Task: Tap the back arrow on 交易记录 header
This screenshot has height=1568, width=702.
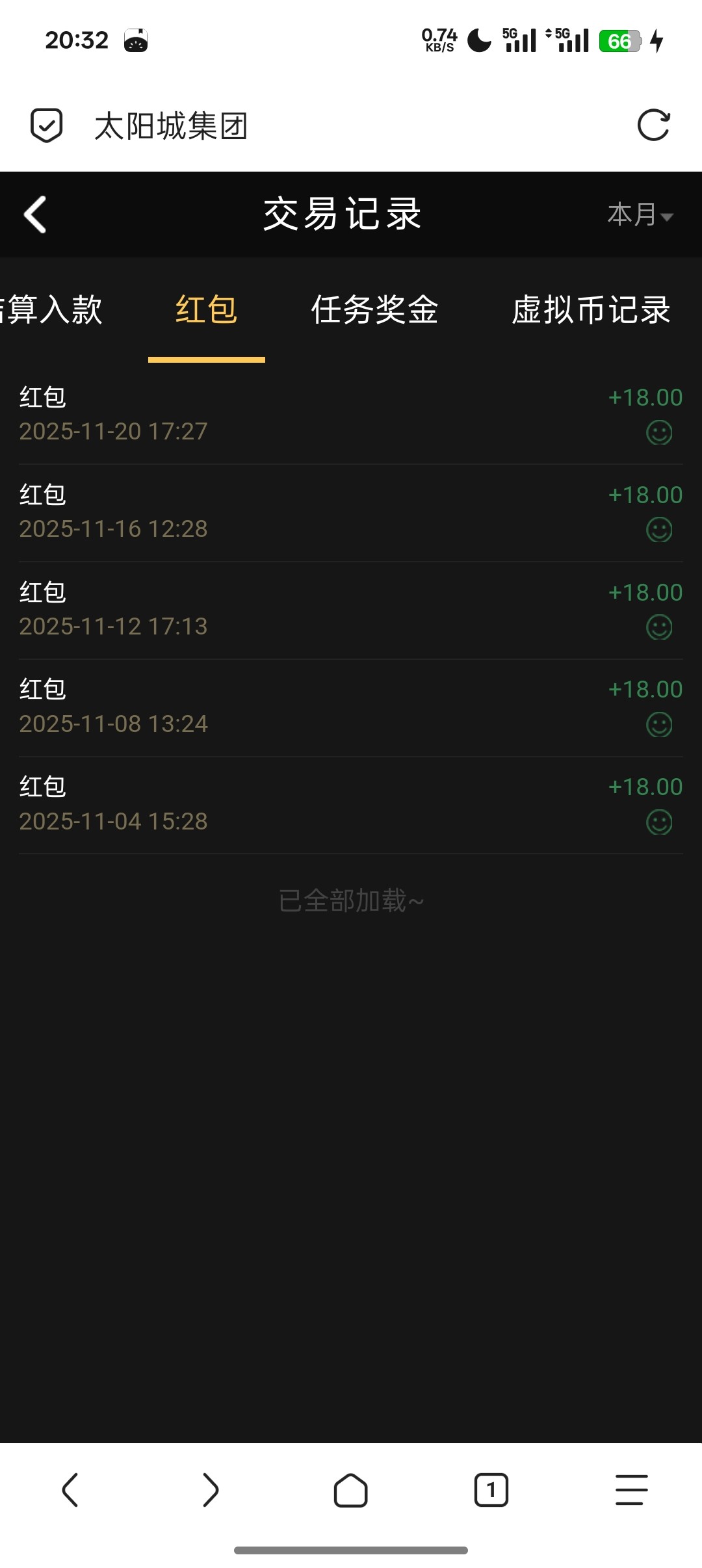Action: [36, 215]
